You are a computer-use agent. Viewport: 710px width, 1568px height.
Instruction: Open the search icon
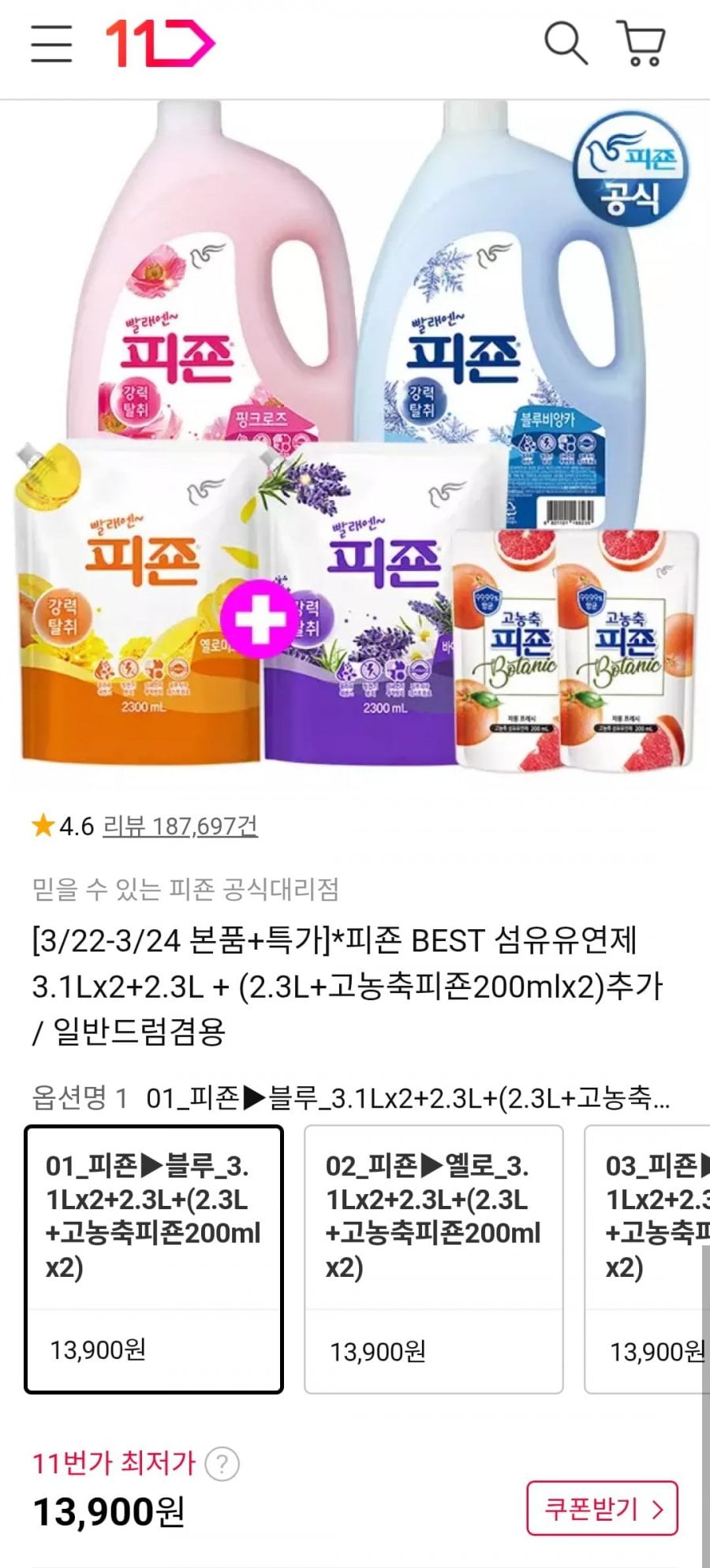[566, 44]
